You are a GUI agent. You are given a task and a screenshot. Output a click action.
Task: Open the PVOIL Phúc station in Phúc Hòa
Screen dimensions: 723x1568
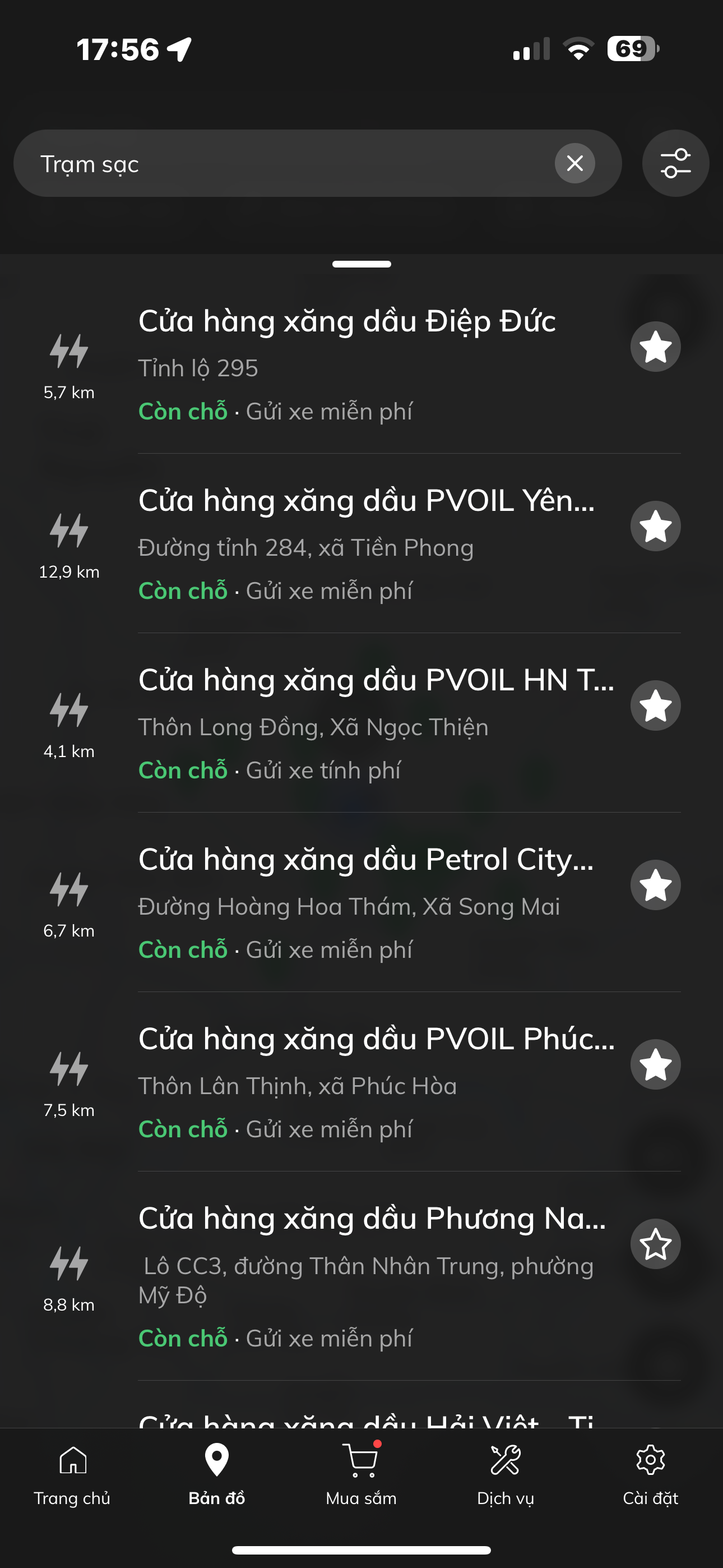click(376, 1040)
